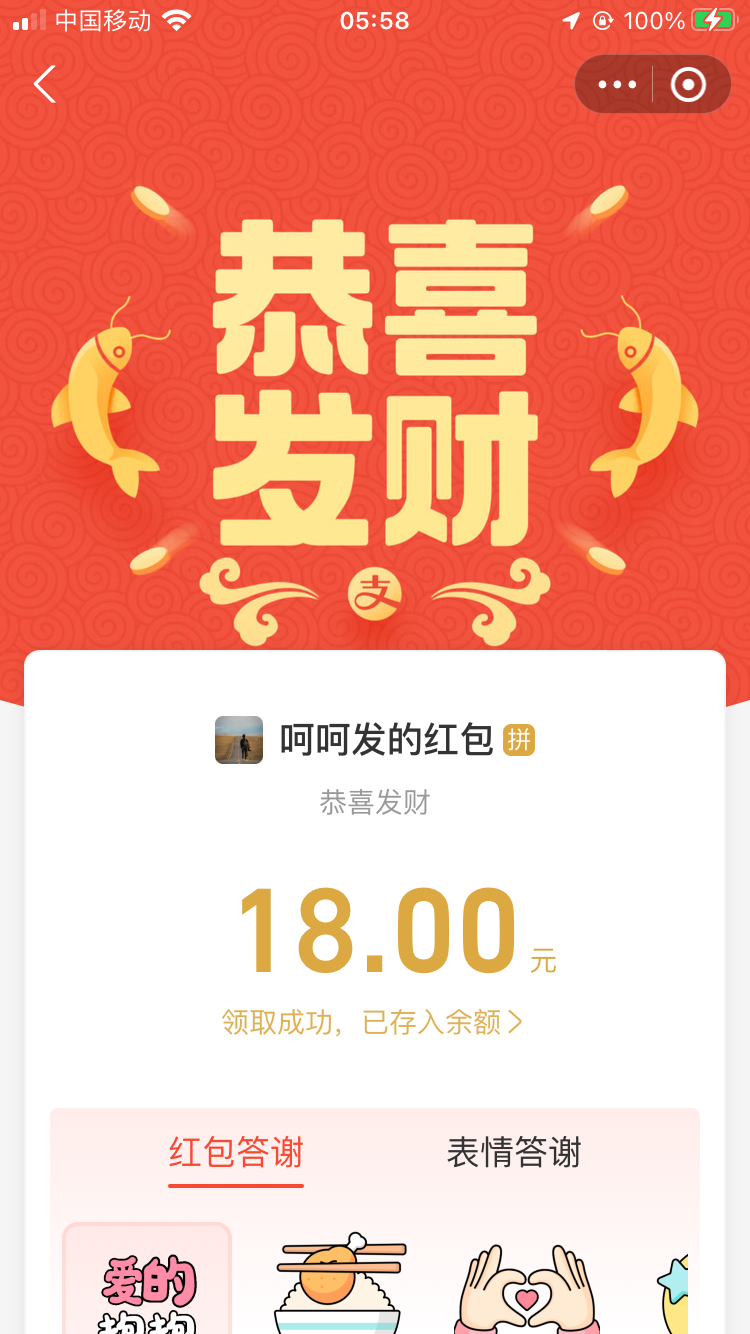
Task: Open the three-dot more options menu
Action: [x=617, y=84]
